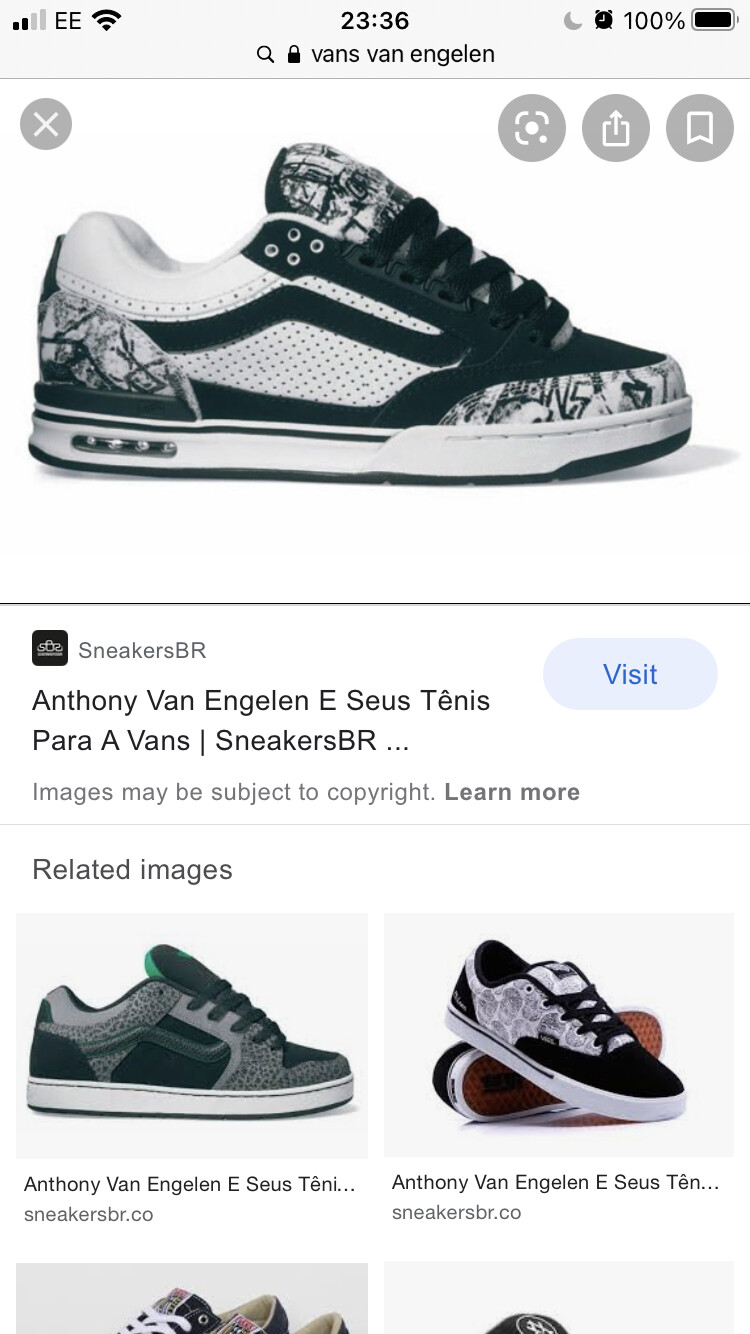
Task: Visit the SneakersBR page
Action: tap(630, 674)
